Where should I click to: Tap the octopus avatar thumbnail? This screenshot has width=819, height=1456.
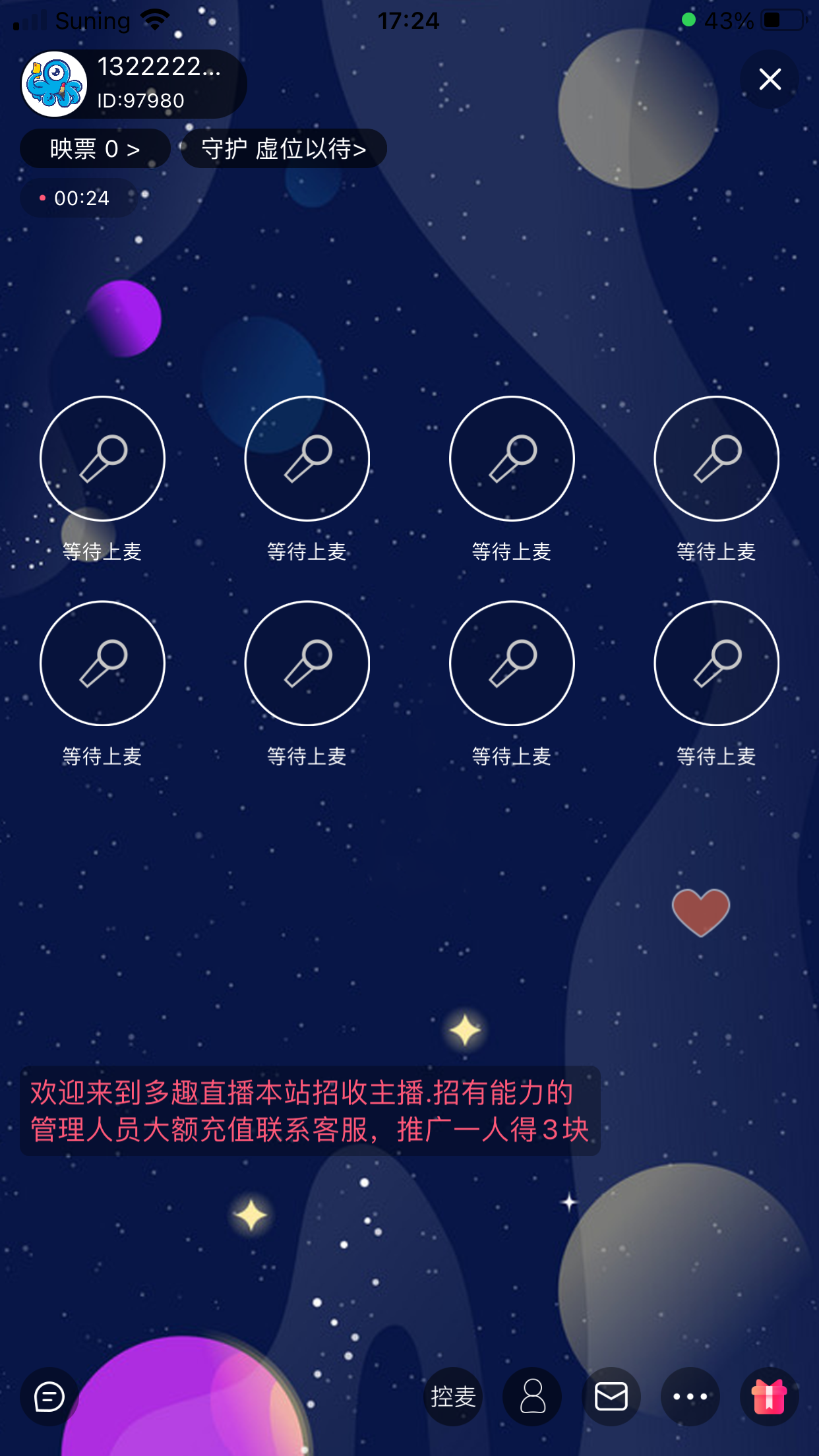coord(55,83)
